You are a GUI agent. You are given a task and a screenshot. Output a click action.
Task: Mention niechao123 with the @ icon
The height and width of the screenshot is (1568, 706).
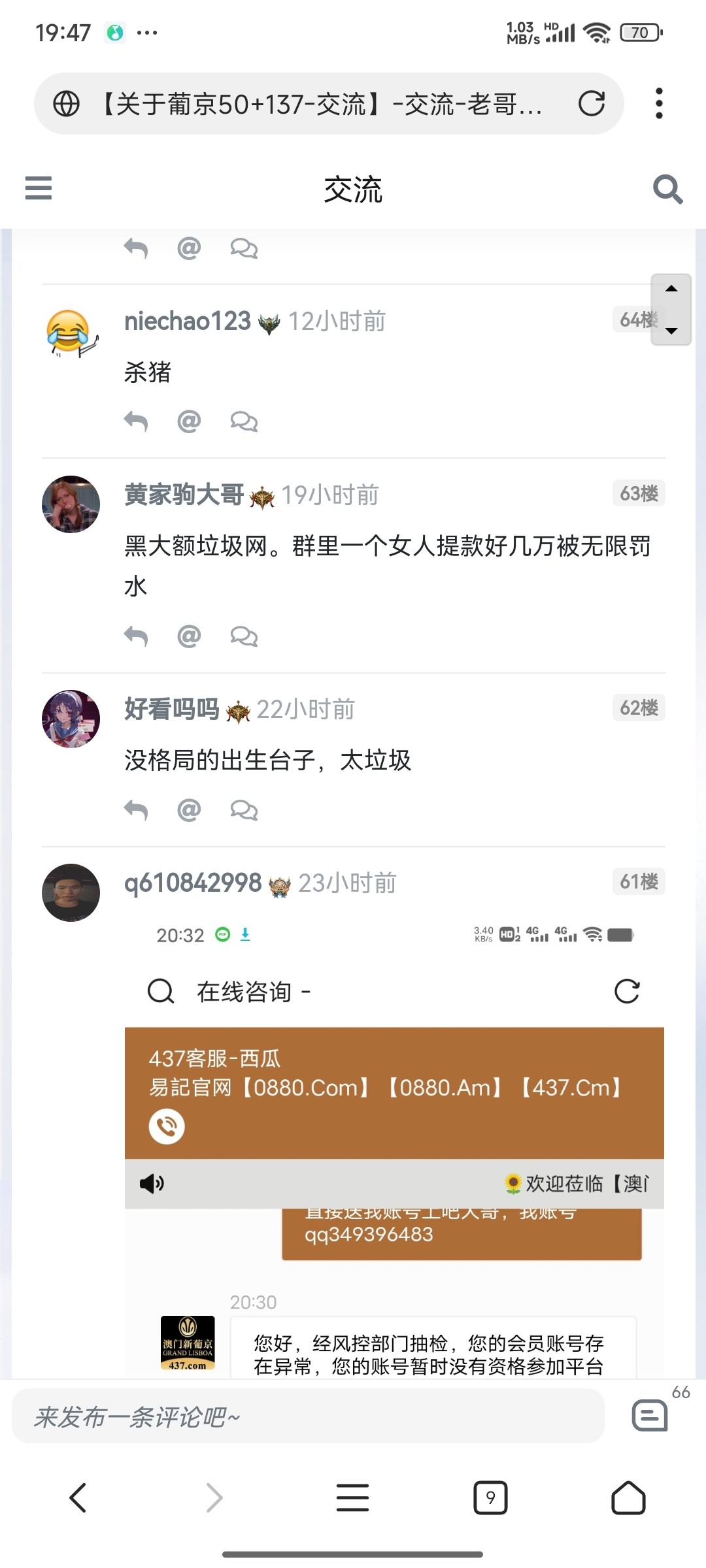tap(189, 421)
